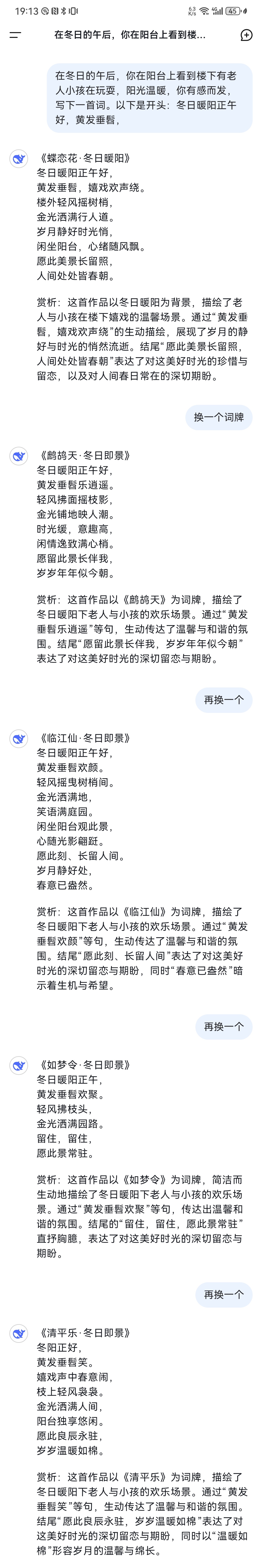Start a new chat conversation
This screenshot has width=262, height=1568.
point(246,35)
